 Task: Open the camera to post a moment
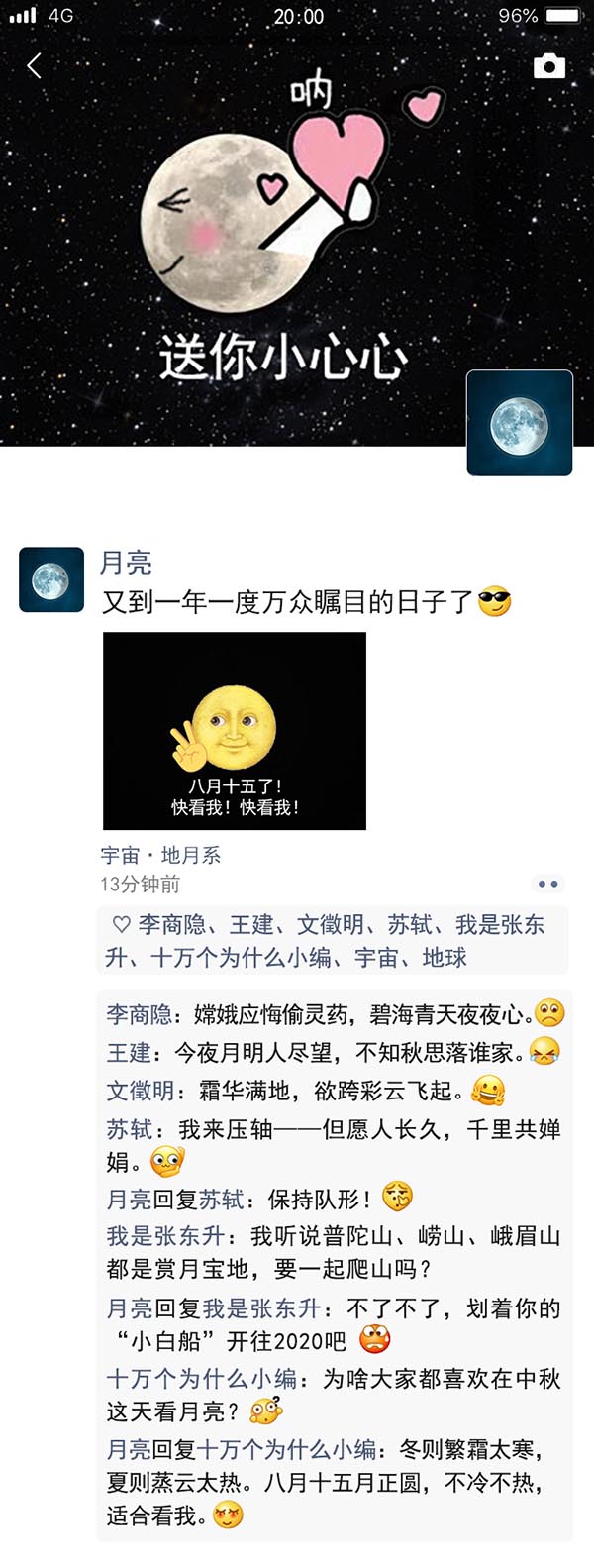[549, 66]
